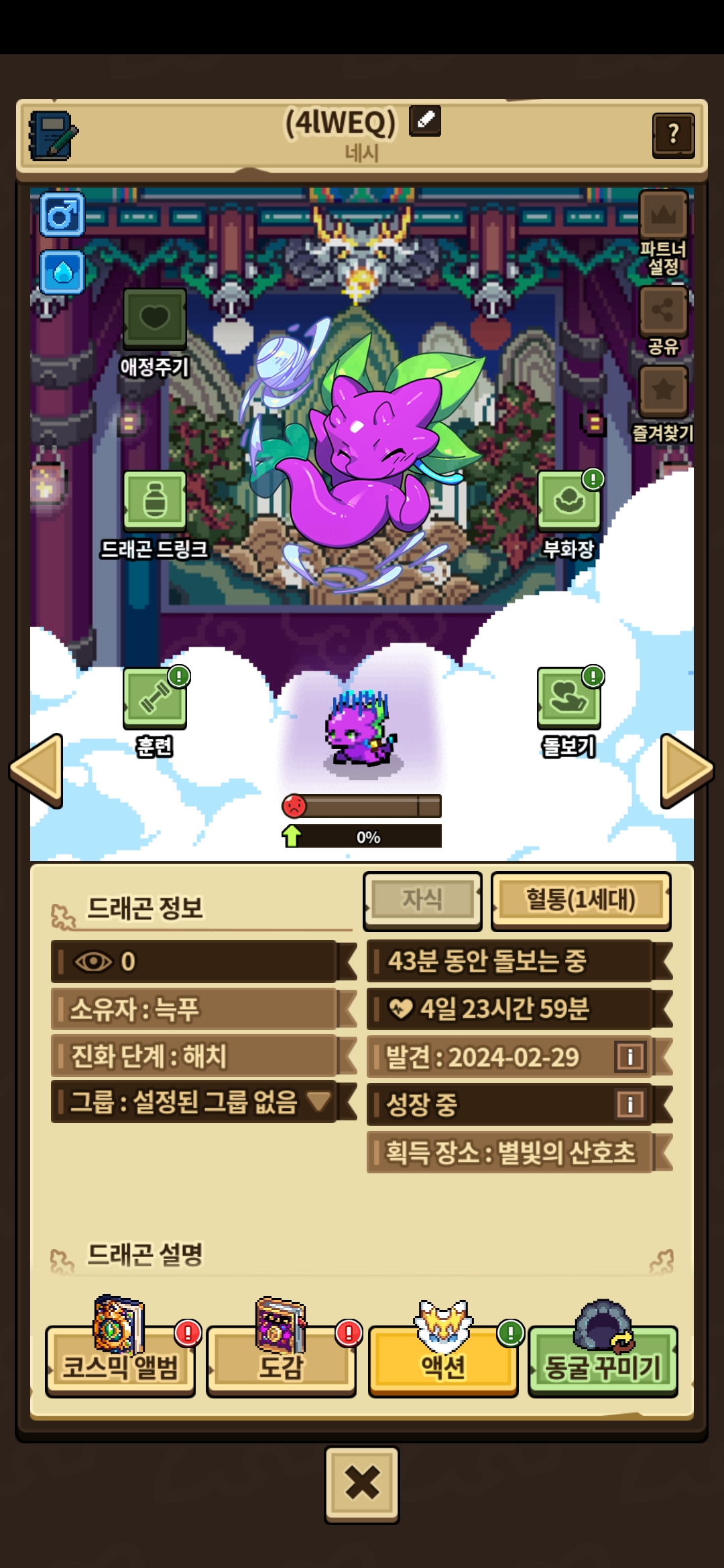View 혈통(1세대) lineage

(x=581, y=900)
